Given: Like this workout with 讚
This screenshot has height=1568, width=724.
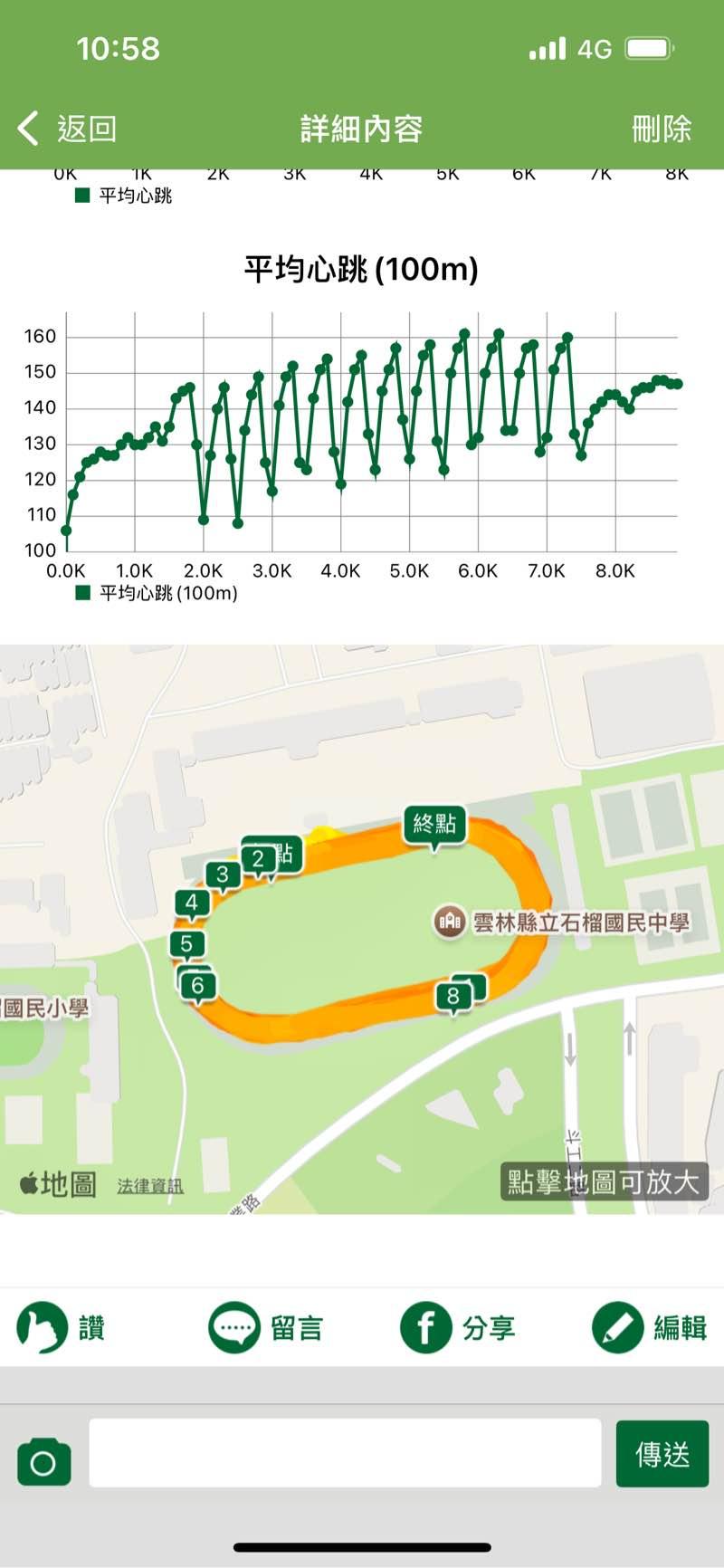Looking at the screenshot, I should click(62, 1327).
